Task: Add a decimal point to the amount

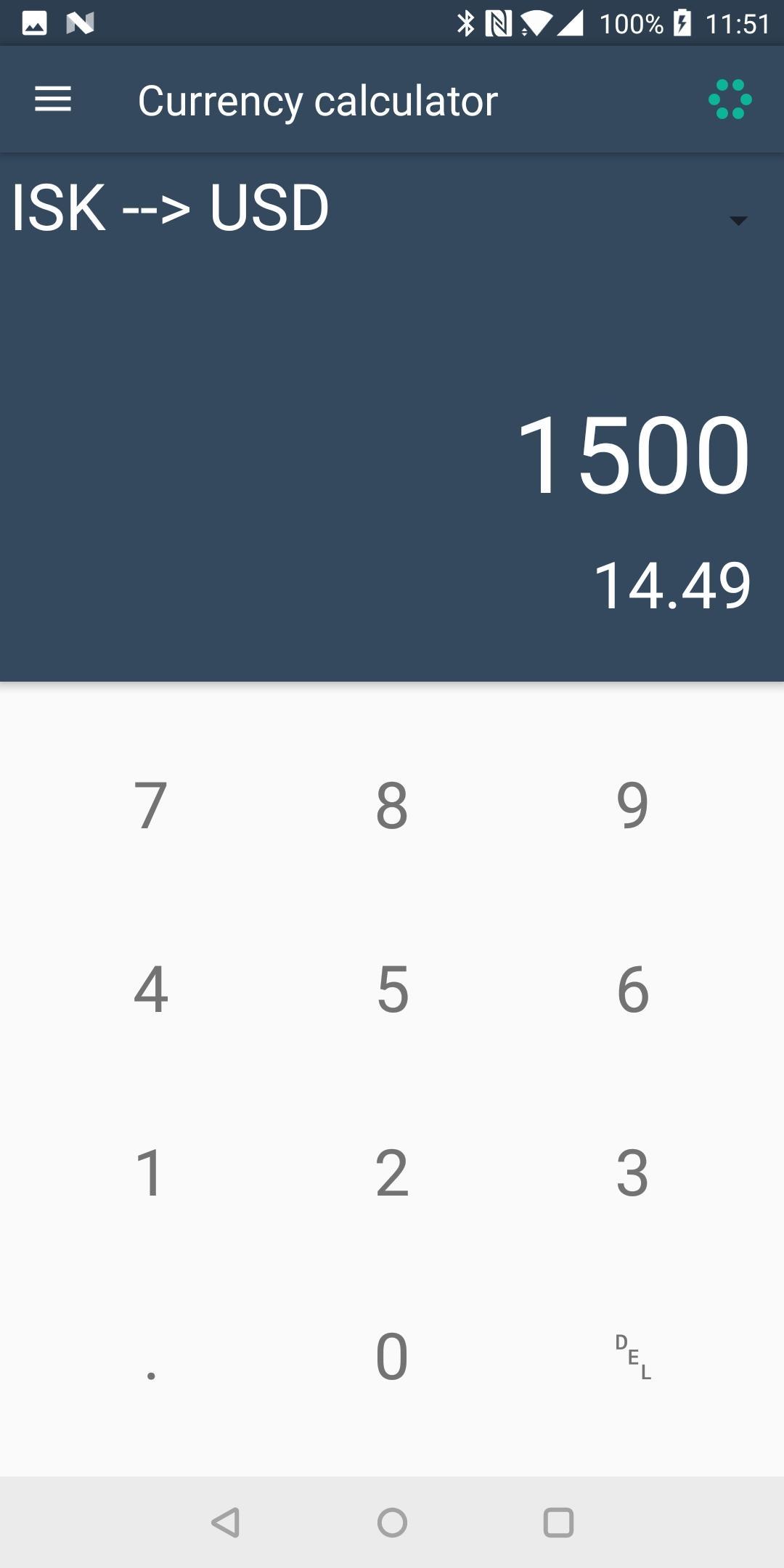Action: 151,1356
